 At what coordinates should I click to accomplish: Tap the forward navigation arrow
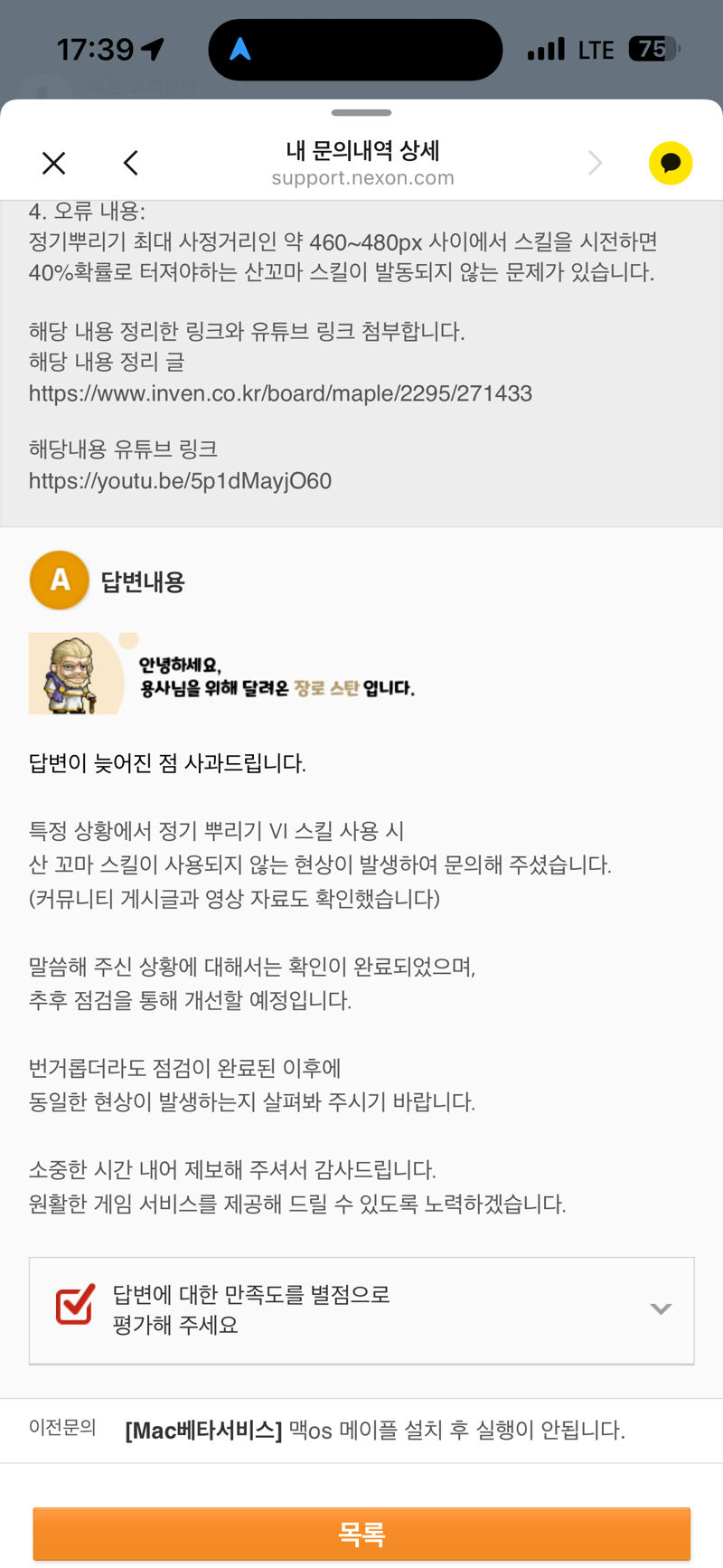tap(595, 163)
